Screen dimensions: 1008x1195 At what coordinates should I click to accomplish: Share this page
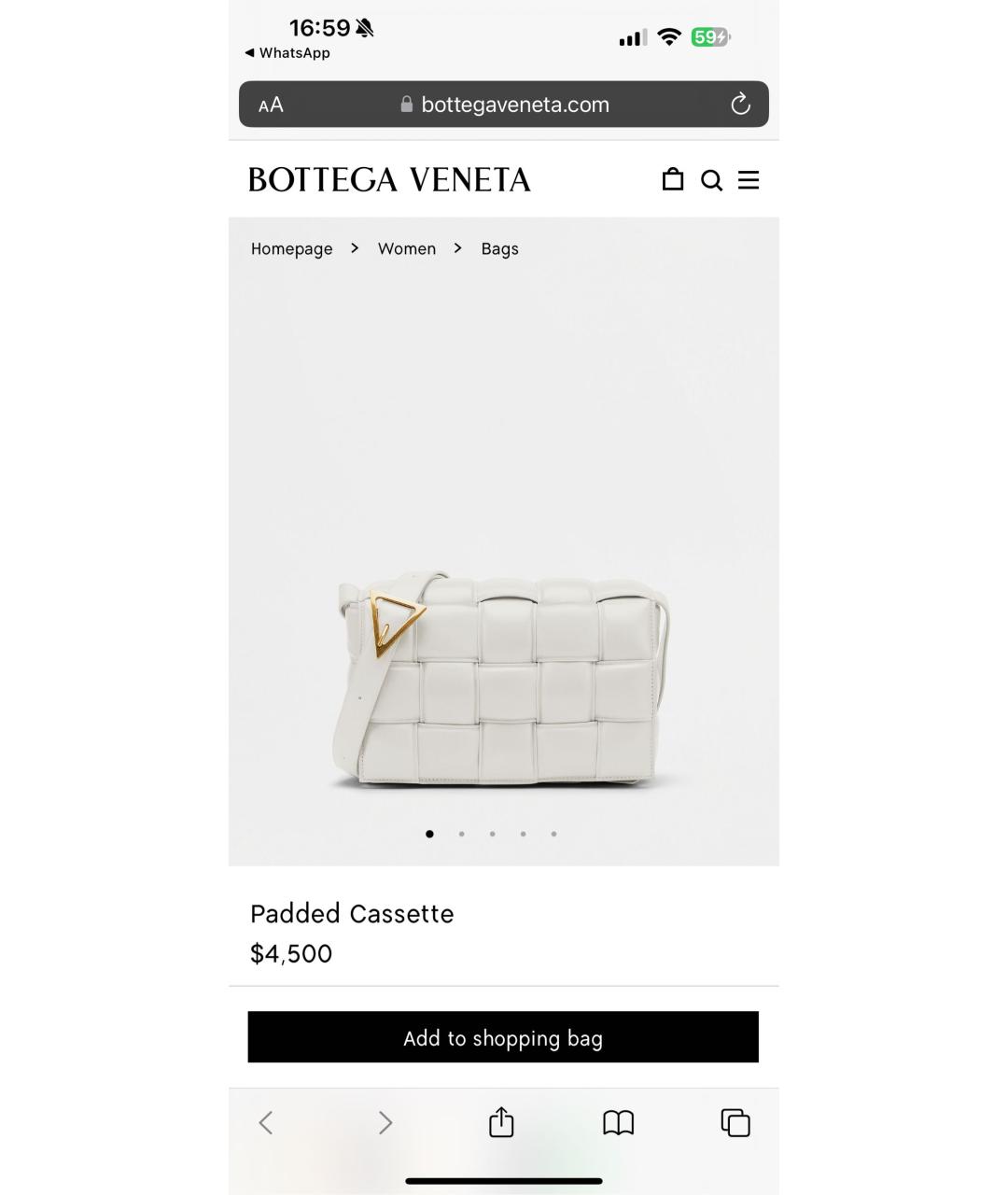pos(501,1122)
